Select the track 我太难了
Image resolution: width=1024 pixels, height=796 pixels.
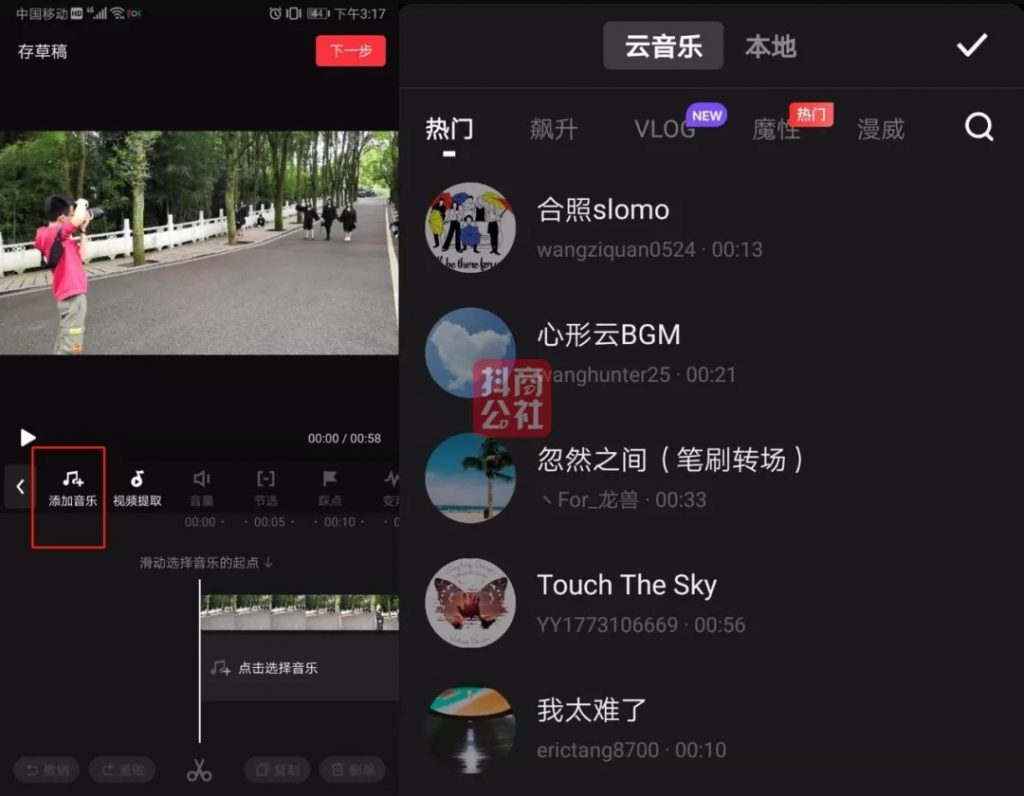point(592,726)
